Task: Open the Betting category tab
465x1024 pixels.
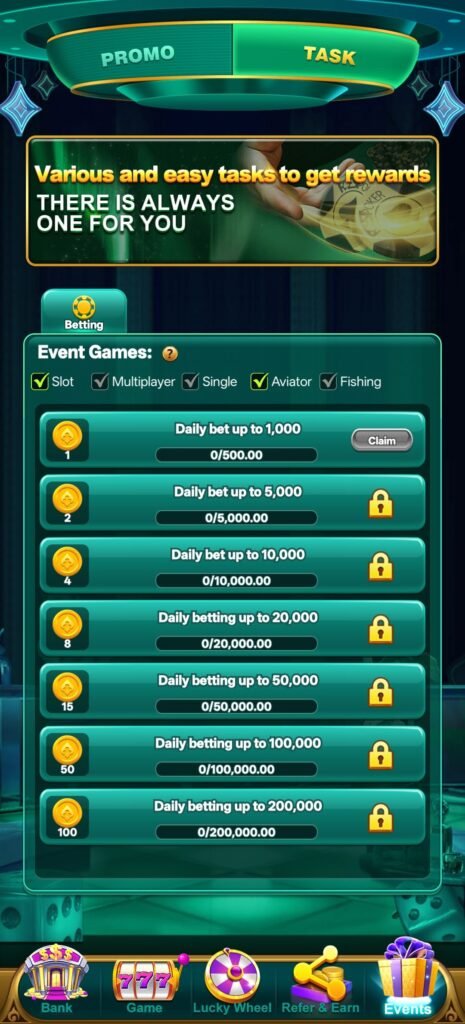Action: pos(84,312)
